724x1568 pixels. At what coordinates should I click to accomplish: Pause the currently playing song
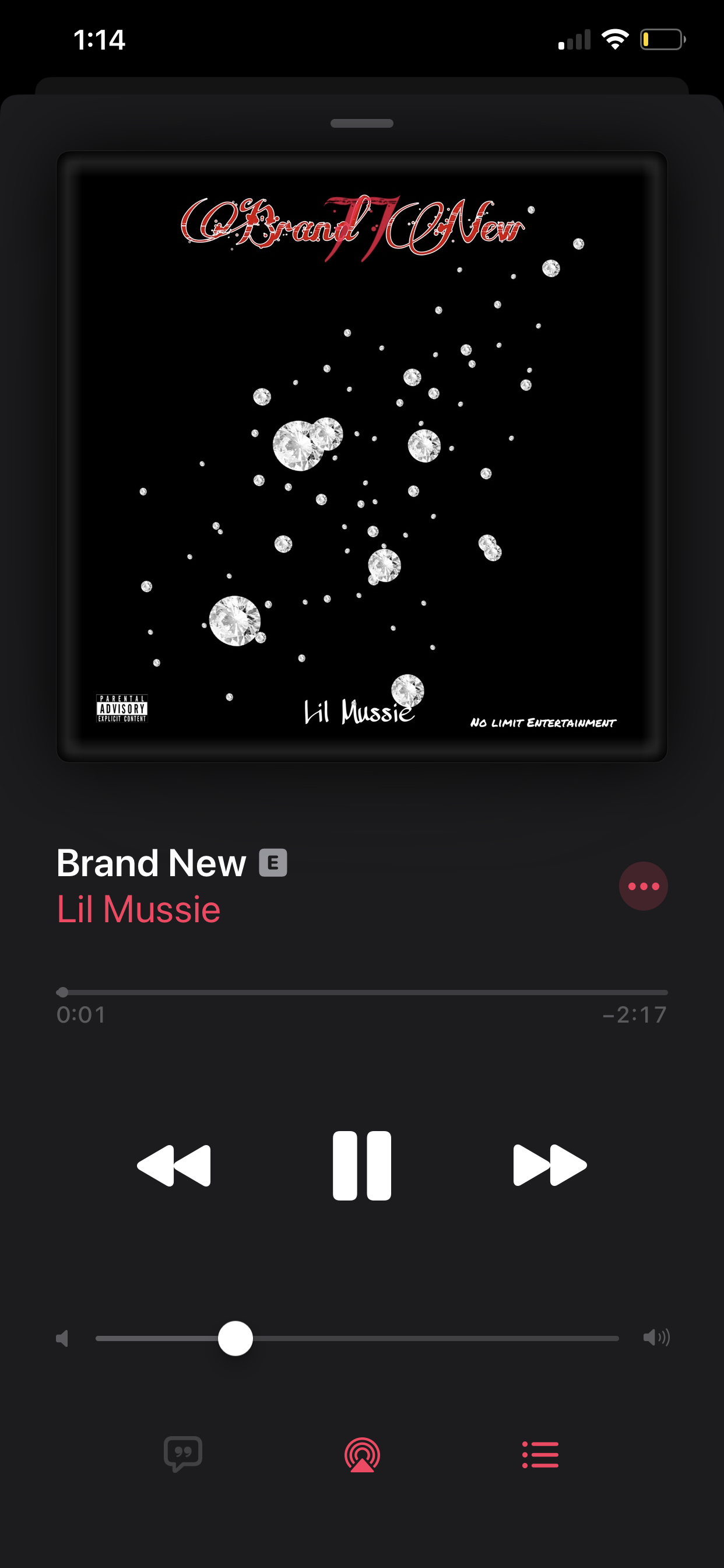point(362,1165)
